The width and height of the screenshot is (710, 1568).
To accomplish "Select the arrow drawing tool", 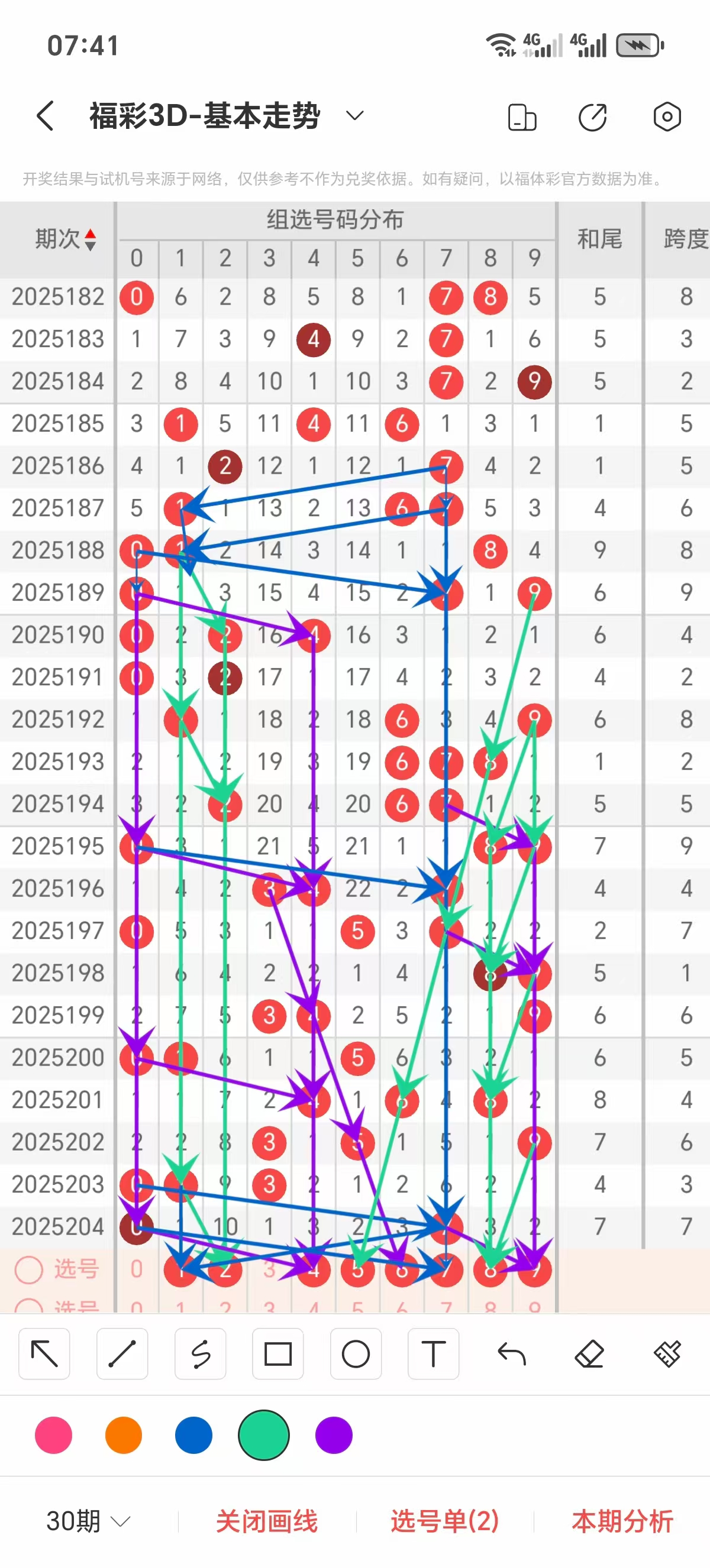I will tap(44, 1355).
